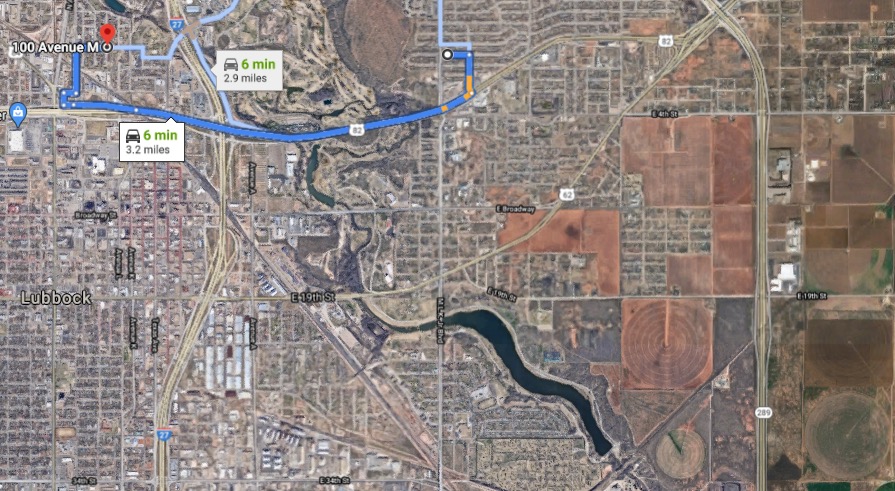
Task: Tap the route's starting point marker
Action: (447, 54)
